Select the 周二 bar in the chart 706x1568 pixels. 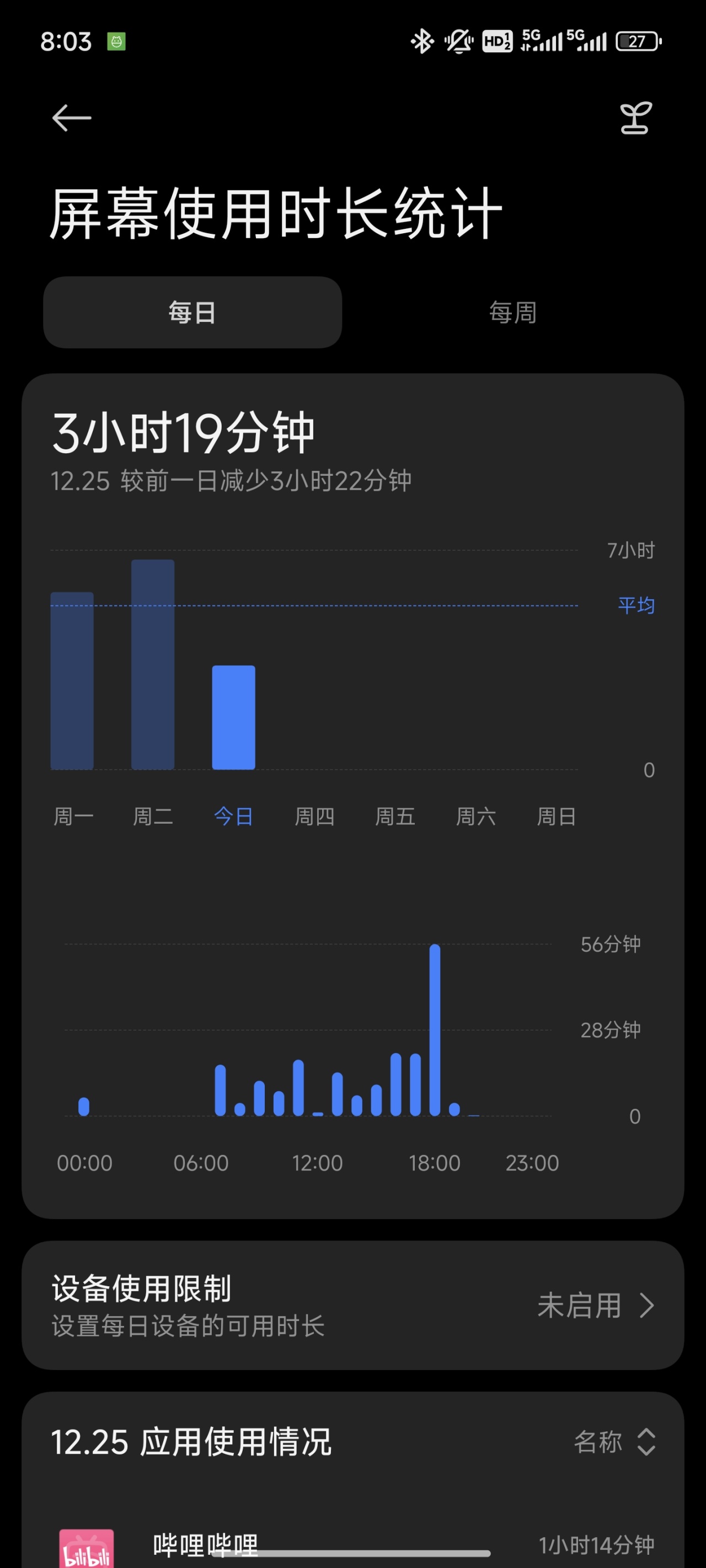153,664
